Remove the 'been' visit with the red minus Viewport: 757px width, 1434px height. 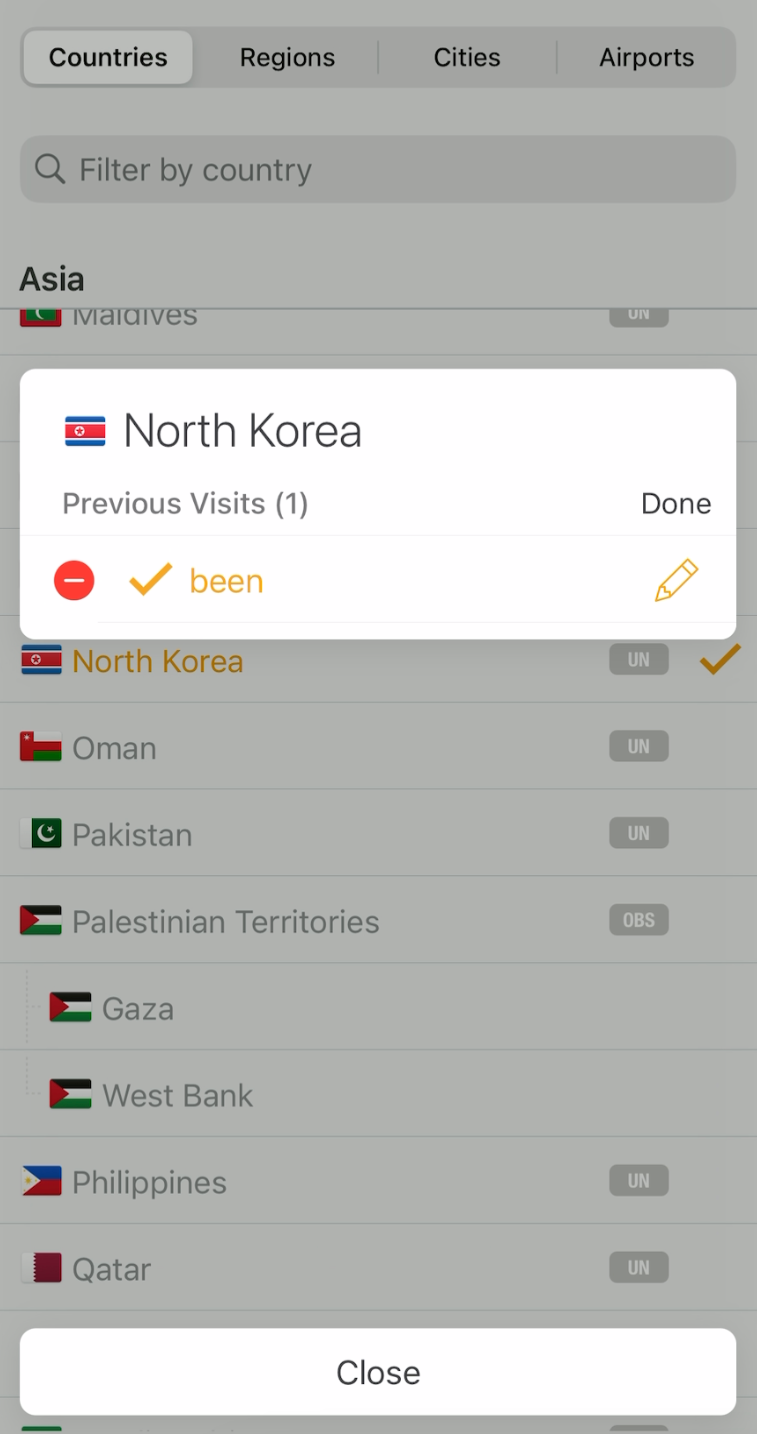[74, 581]
